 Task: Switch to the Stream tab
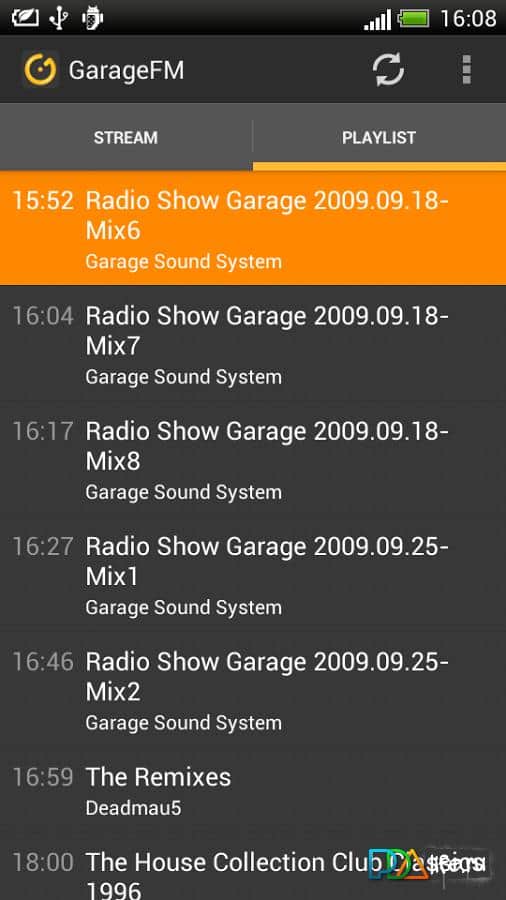(126, 137)
